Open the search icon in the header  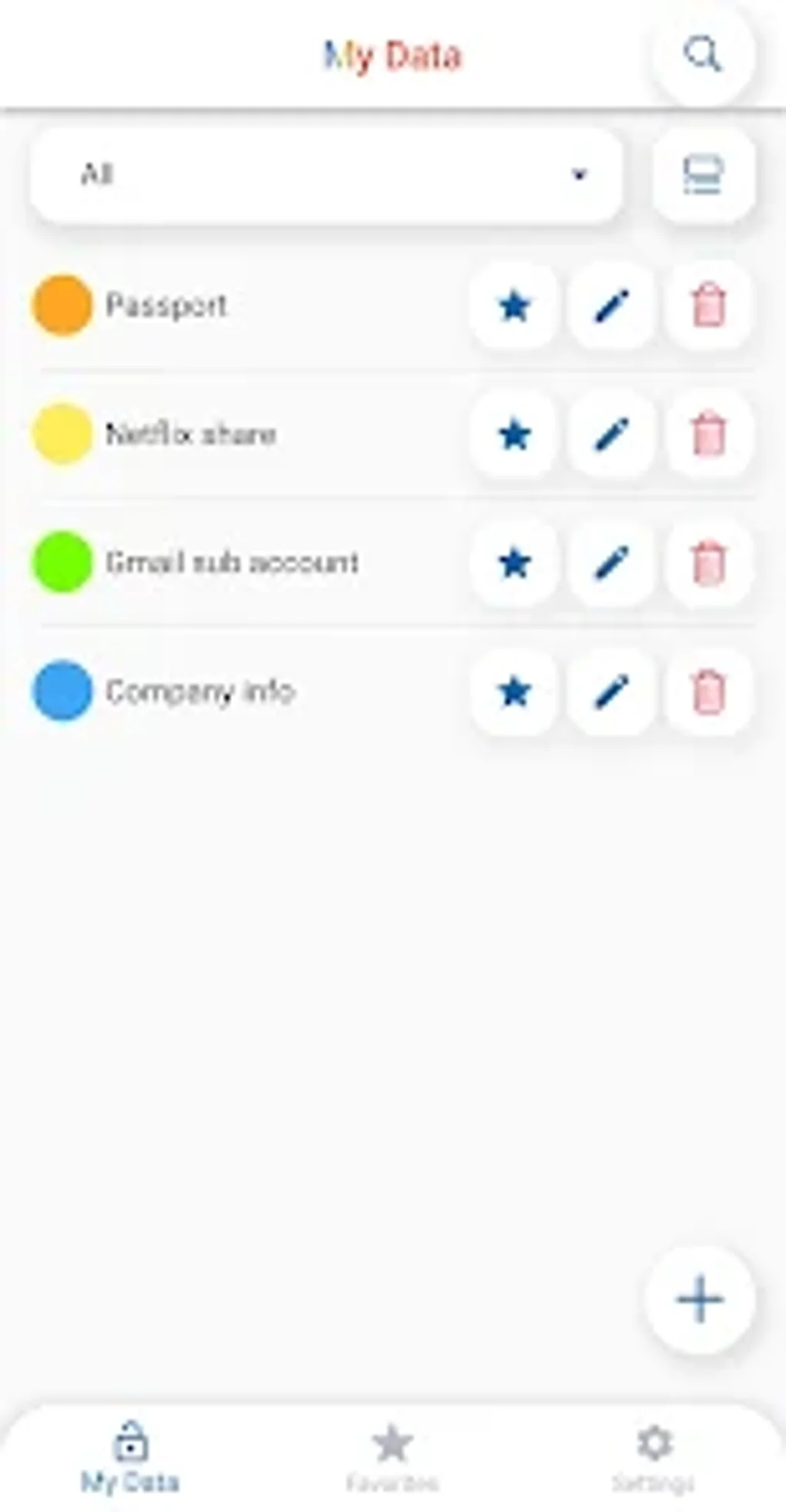(x=702, y=55)
